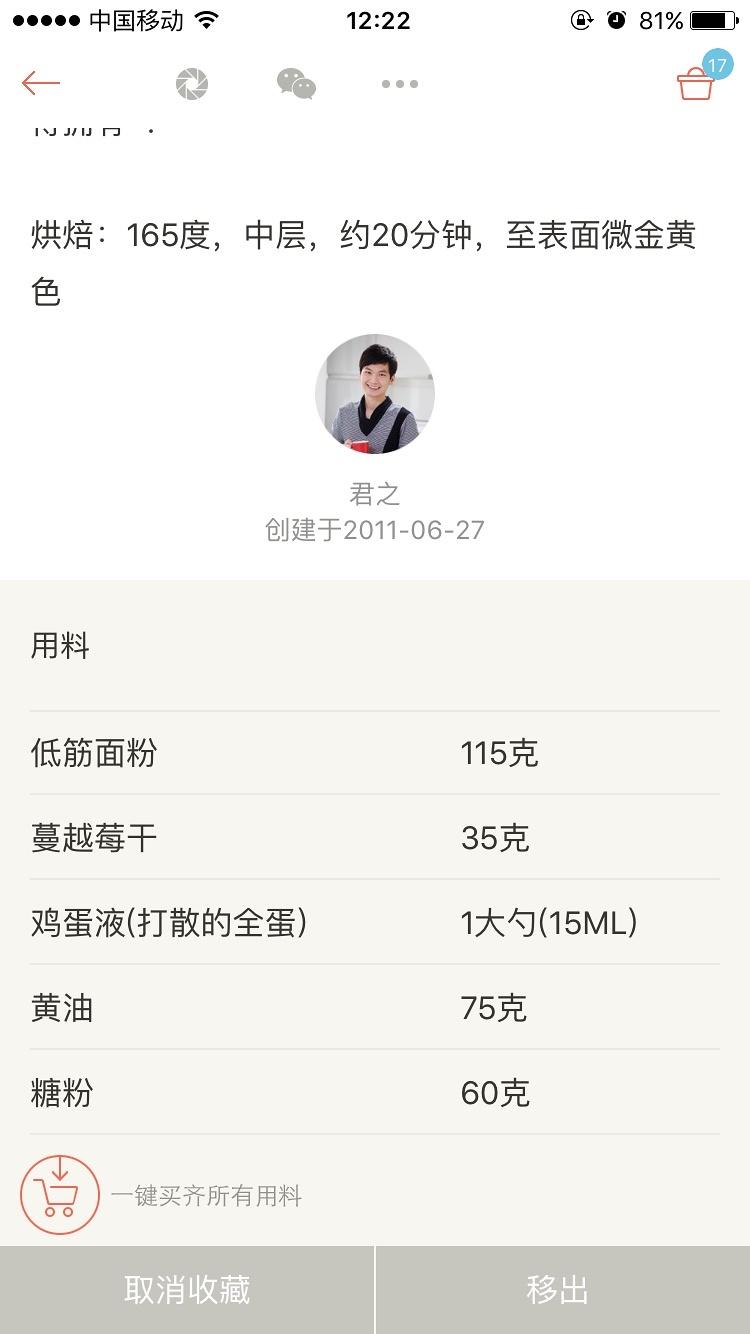
Task: Tap the 用料 section header
Action: click(x=59, y=646)
